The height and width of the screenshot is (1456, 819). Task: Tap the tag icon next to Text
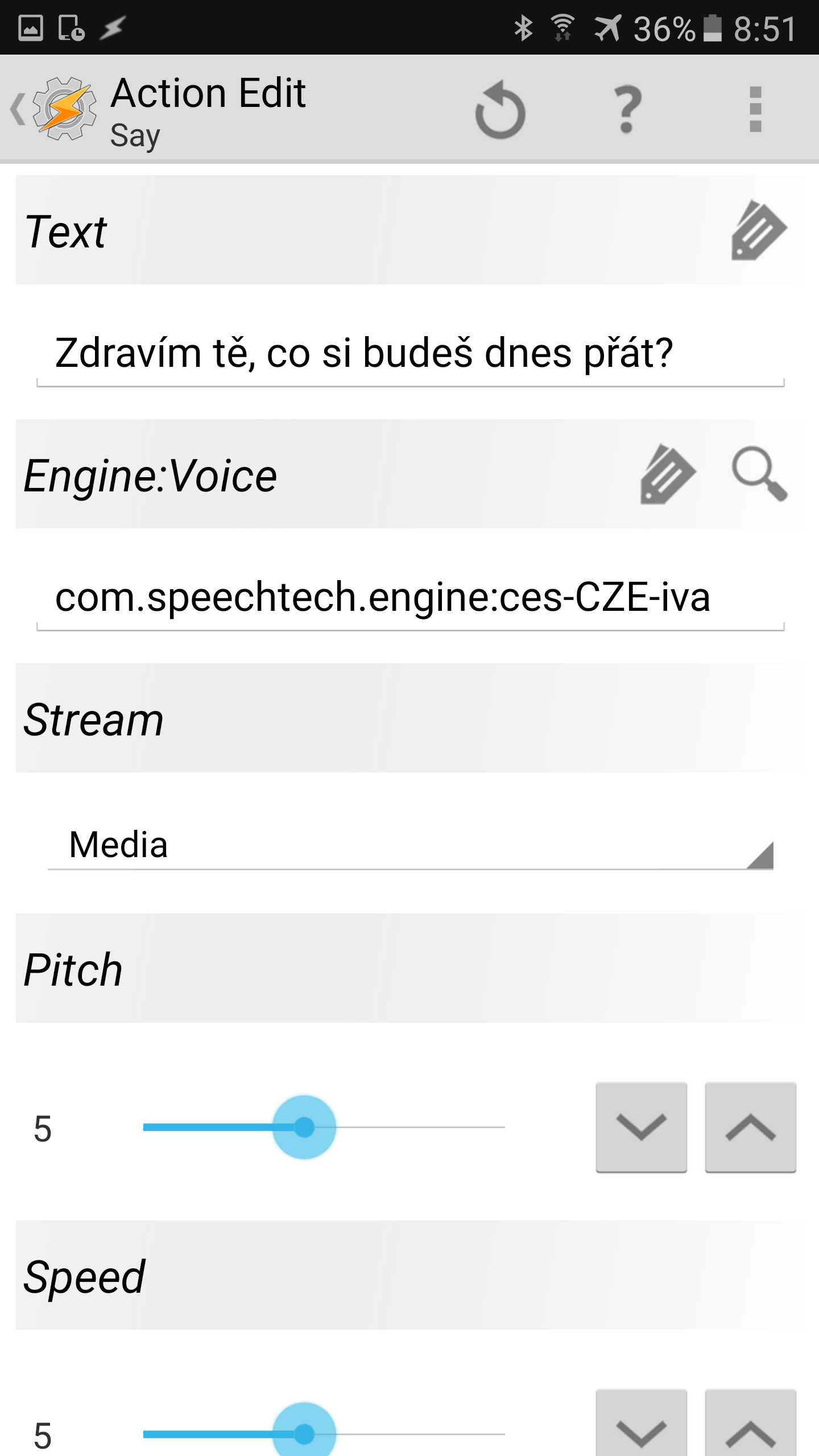click(x=759, y=230)
